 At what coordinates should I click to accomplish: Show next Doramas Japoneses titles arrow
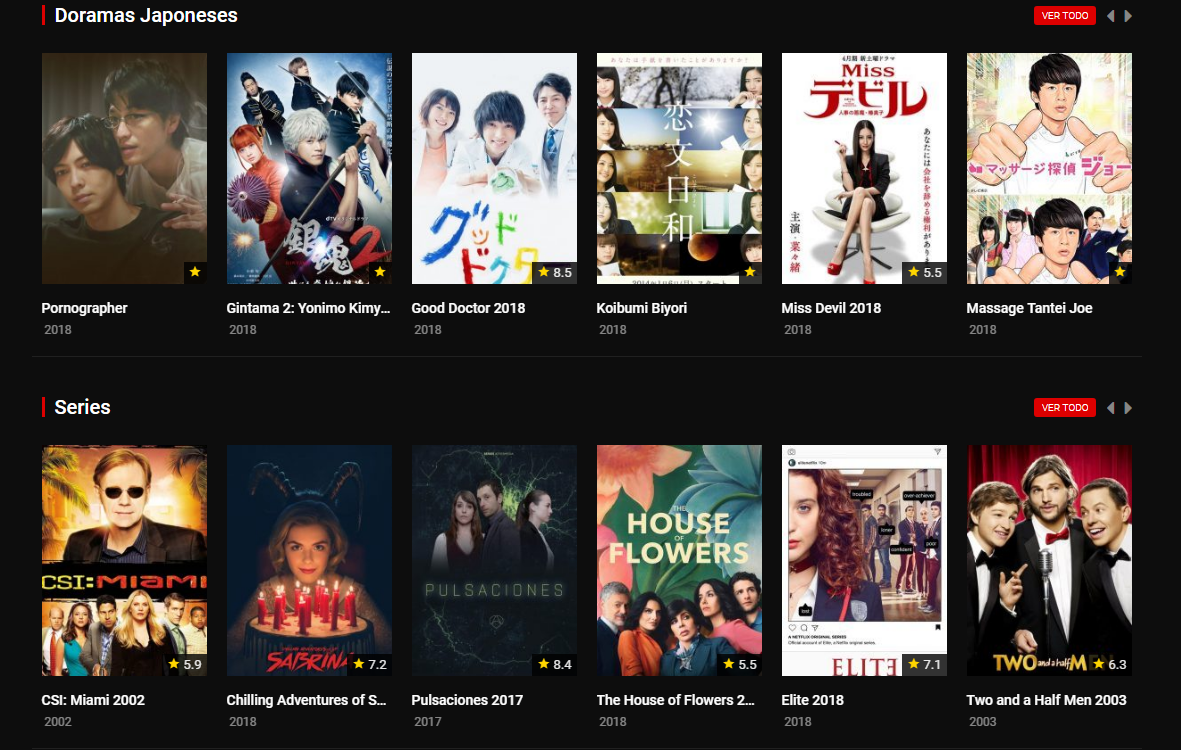[x=1129, y=16]
